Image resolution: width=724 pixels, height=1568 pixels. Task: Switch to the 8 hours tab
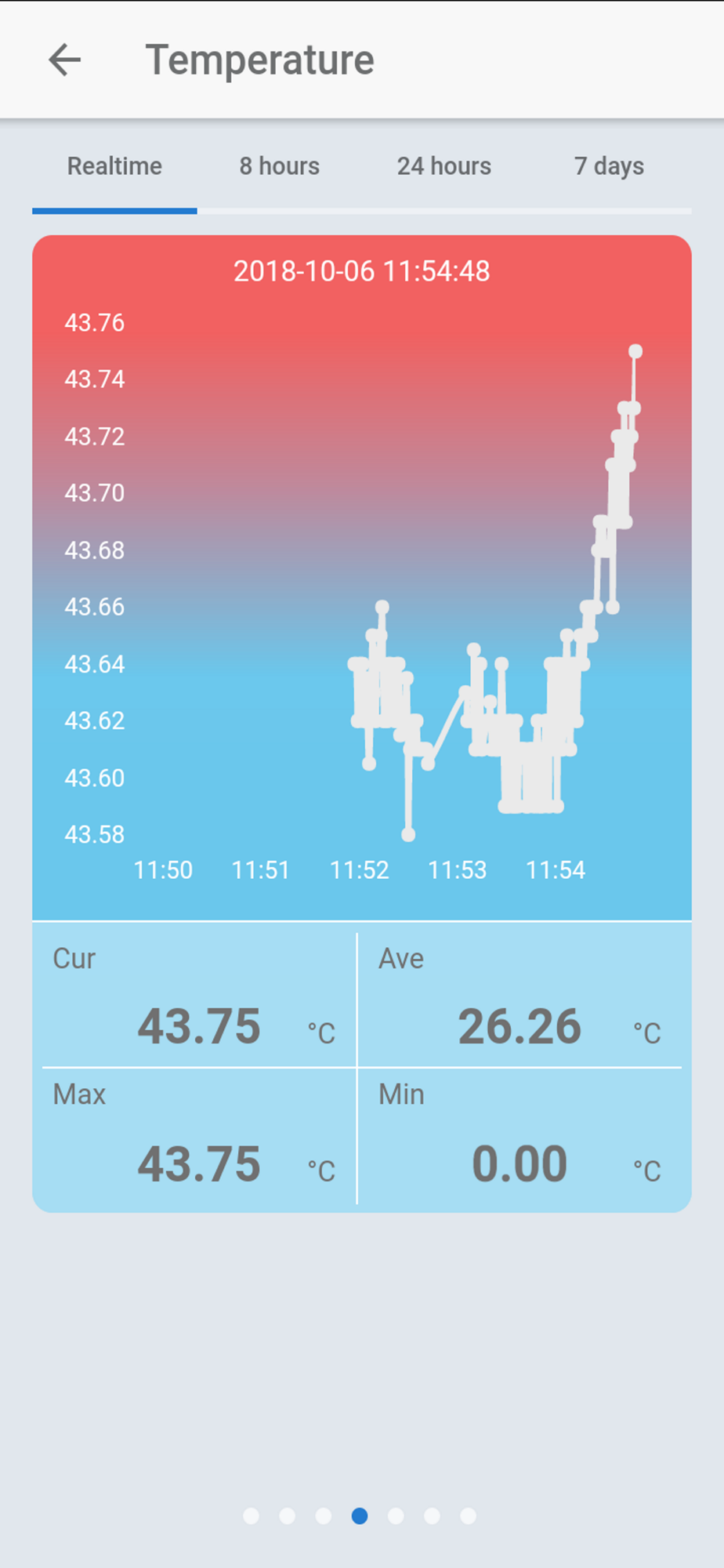(x=279, y=166)
